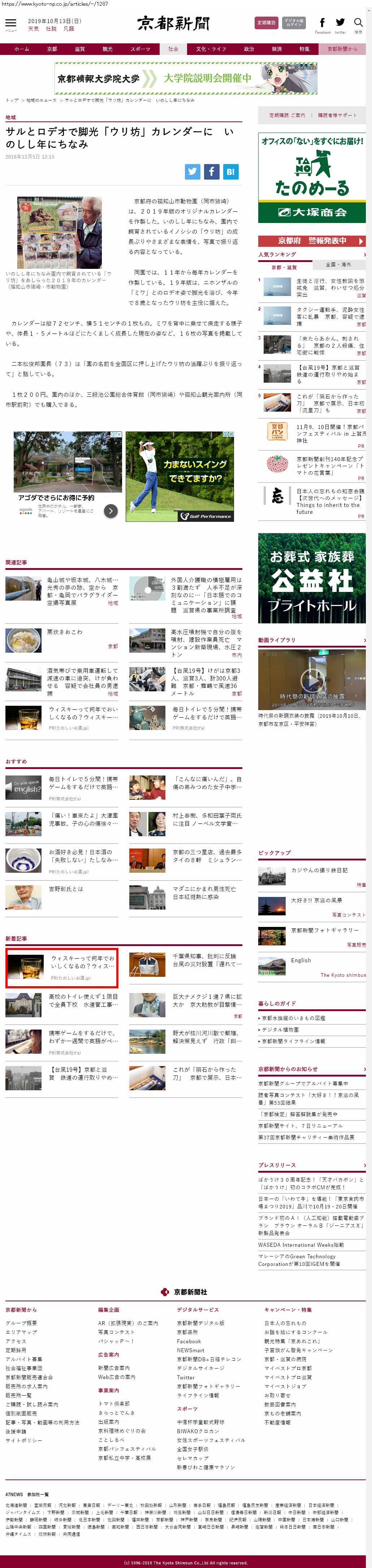
Task: Open the hamburger menu
Action: coord(10,24)
